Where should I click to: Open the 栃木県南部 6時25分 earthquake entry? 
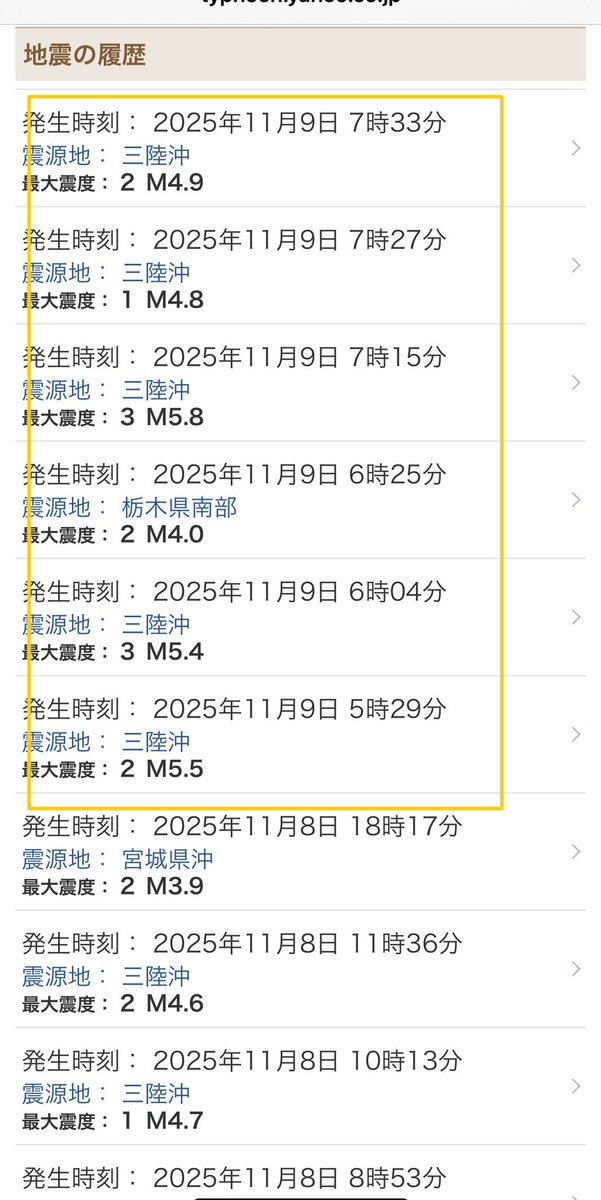pos(300,500)
